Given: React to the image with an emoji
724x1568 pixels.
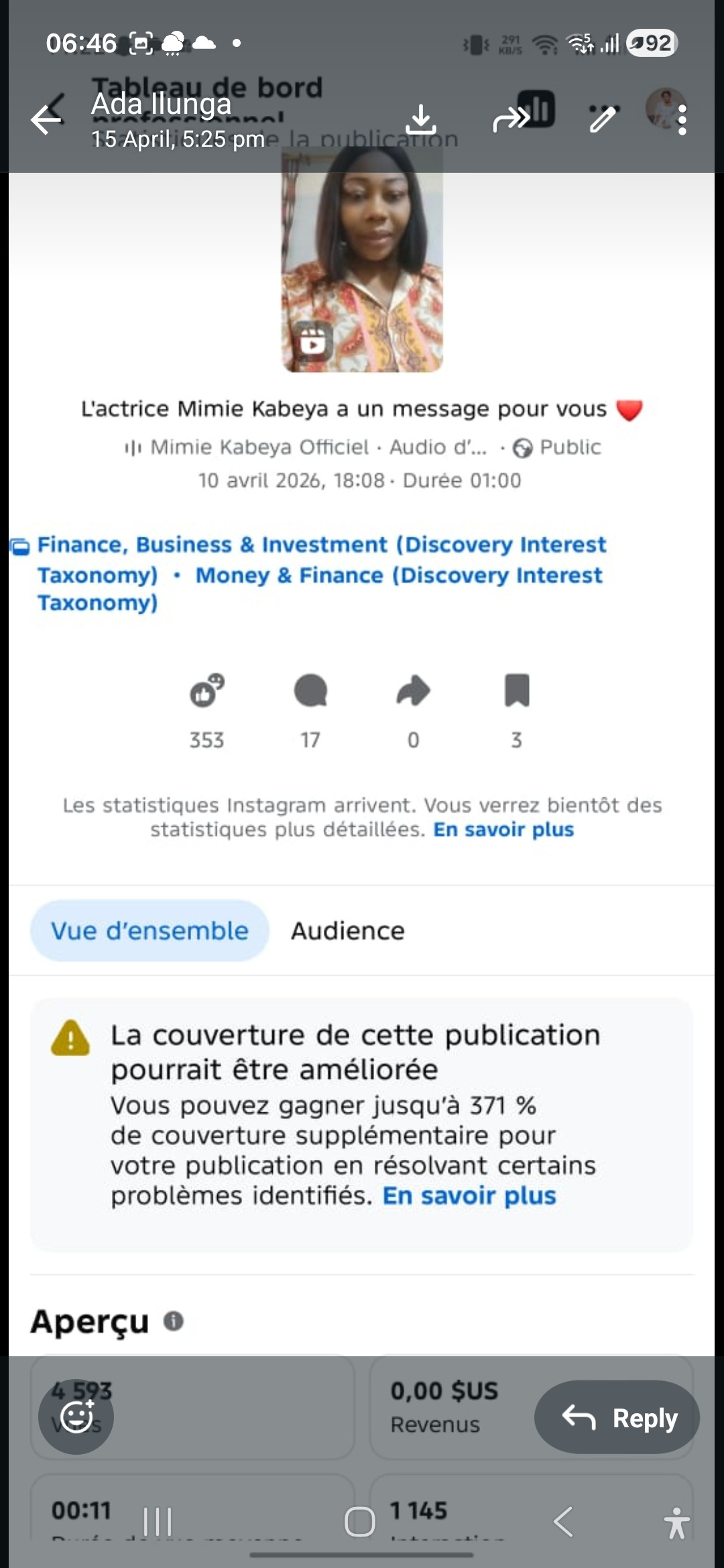Looking at the screenshot, I should tap(76, 1417).
